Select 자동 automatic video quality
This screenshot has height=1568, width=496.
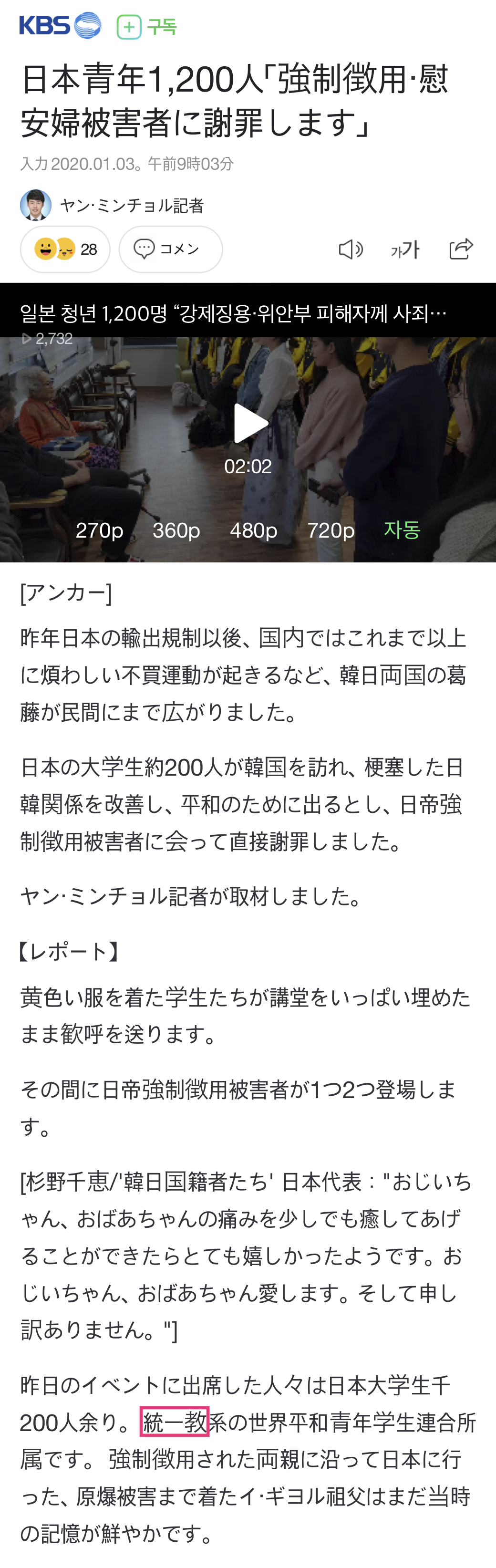click(x=402, y=530)
